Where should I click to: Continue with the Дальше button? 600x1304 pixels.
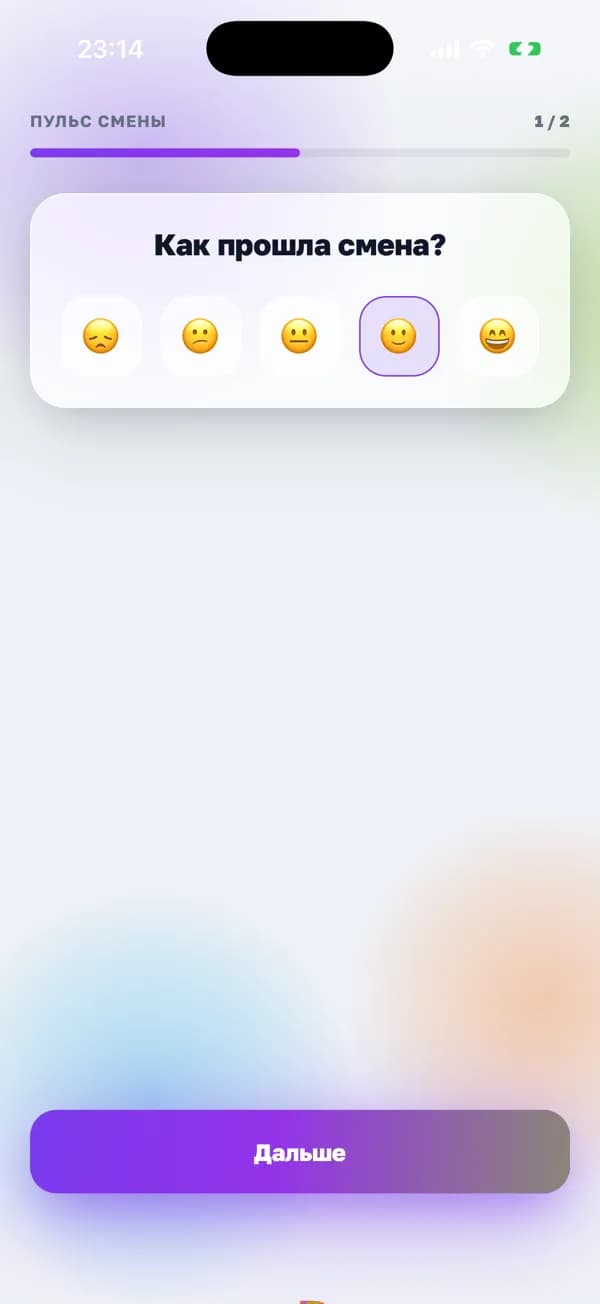300,1152
